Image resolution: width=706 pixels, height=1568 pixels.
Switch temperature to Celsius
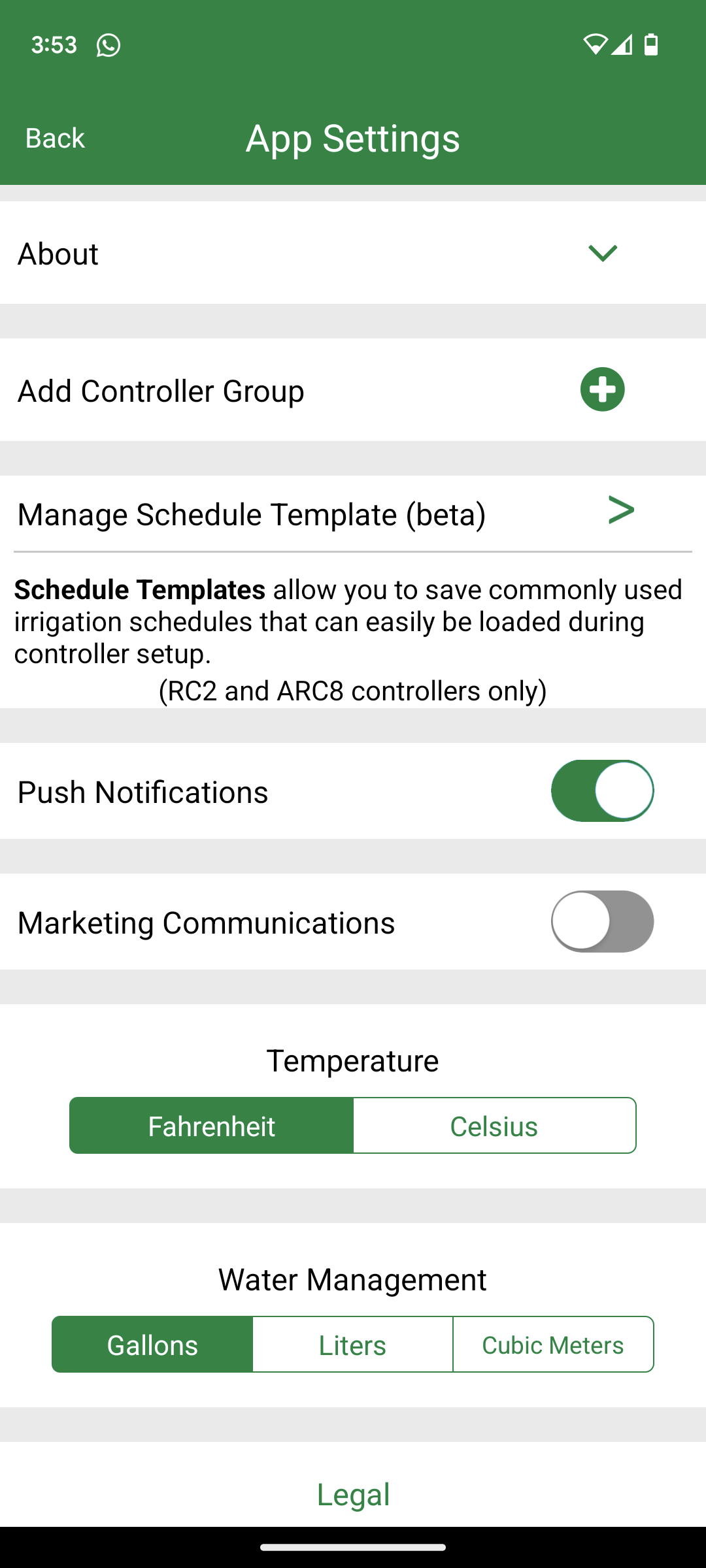pyautogui.click(x=494, y=1126)
